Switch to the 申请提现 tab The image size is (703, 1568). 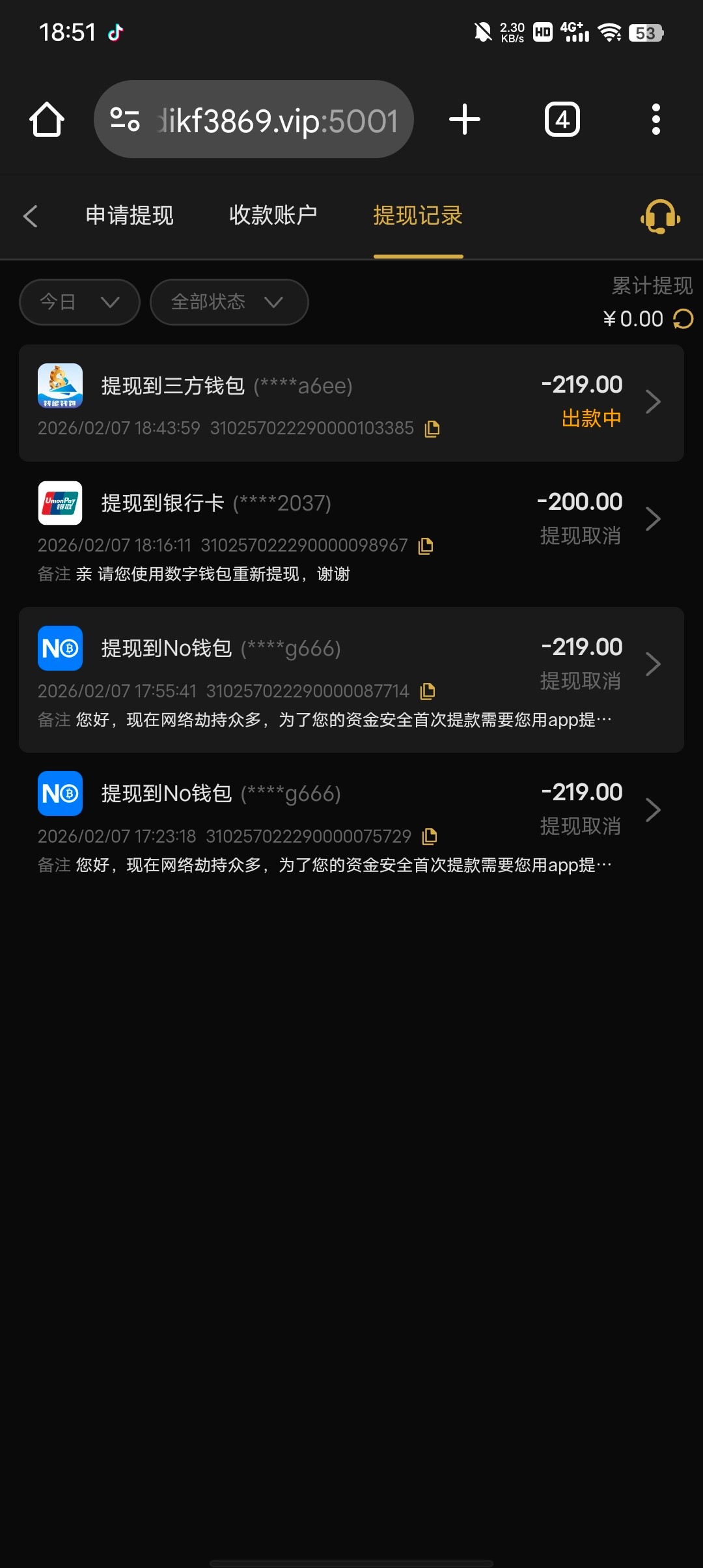(x=130, y=215)
